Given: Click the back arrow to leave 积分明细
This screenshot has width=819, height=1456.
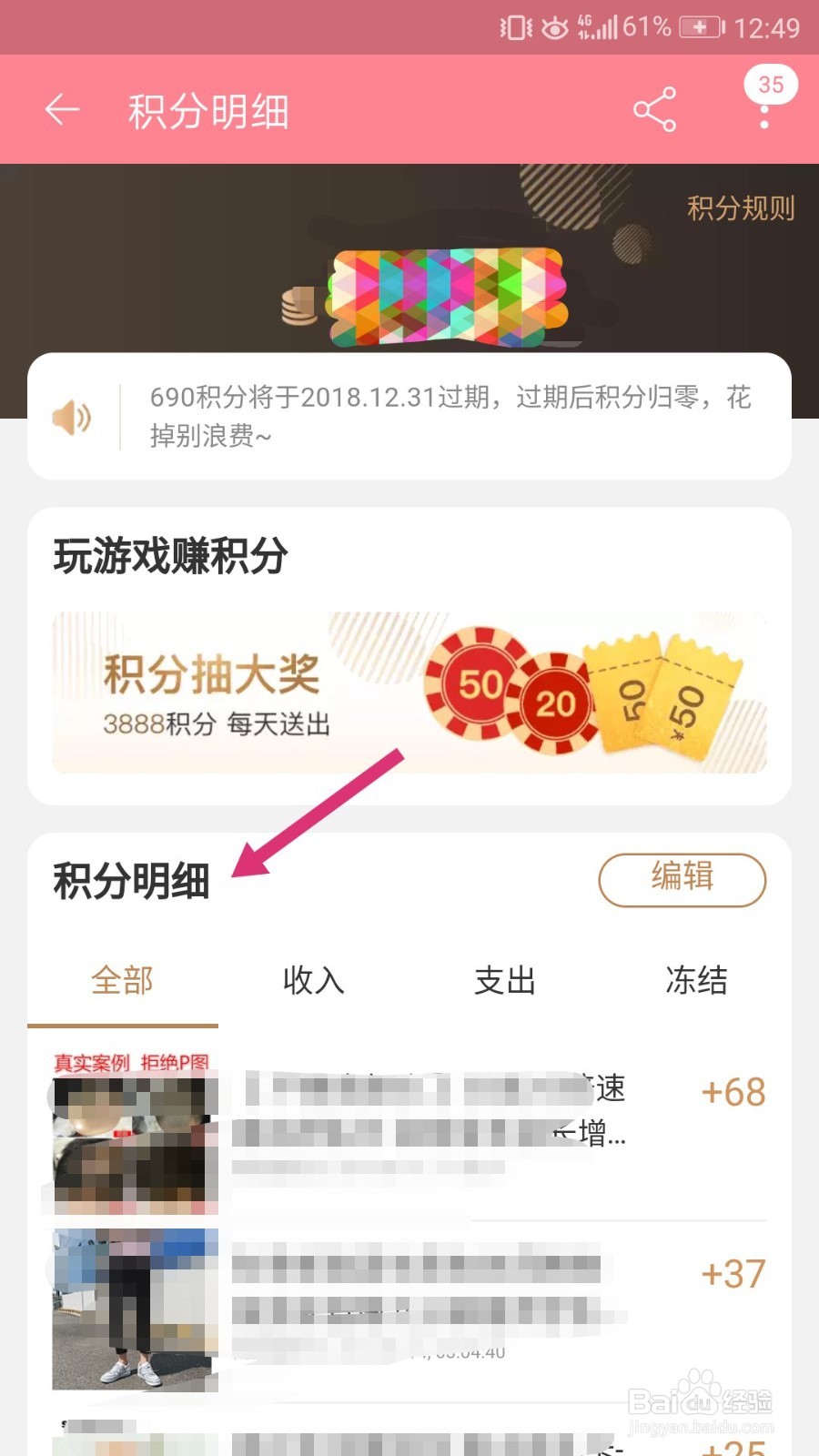Looking at the screenshot, I should pyautogui.click(x=60, y=109).
